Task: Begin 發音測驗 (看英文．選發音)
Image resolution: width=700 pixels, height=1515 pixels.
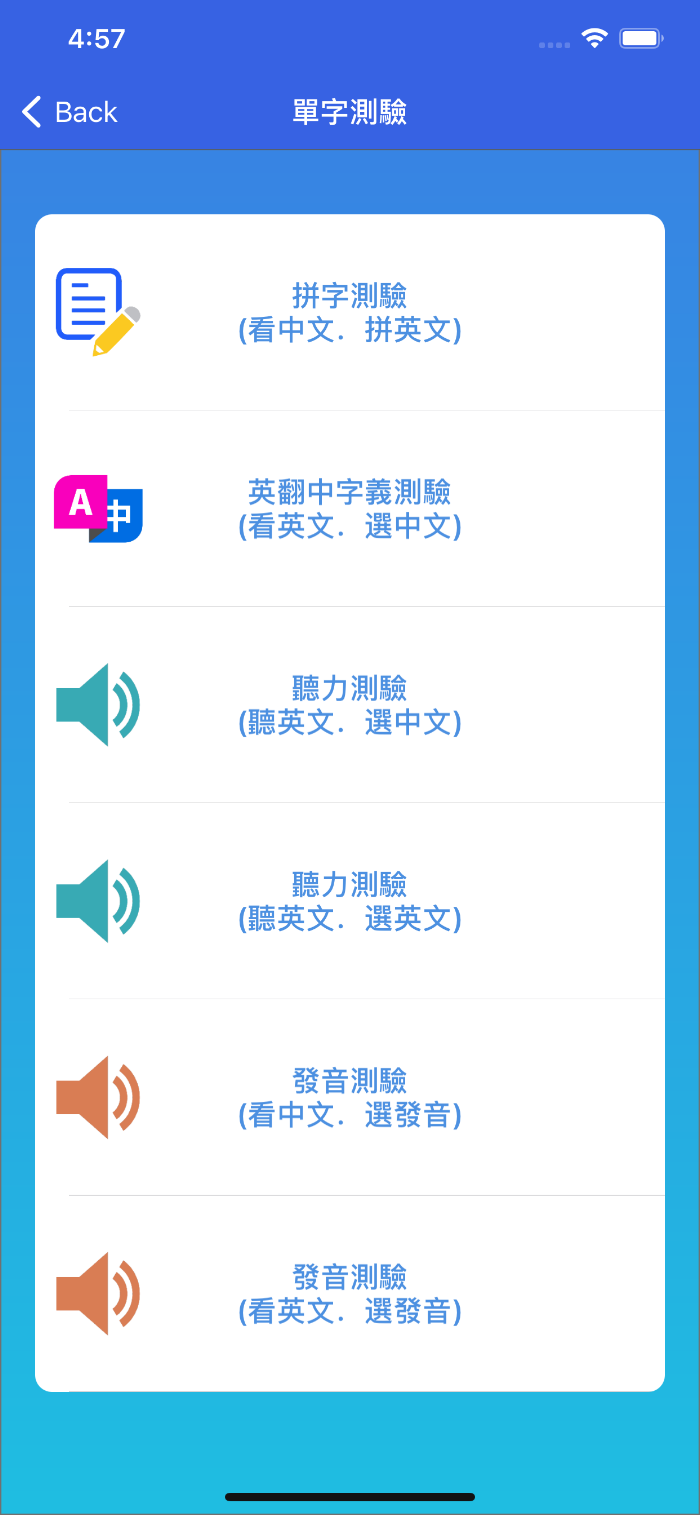Action: point(350,1293)
